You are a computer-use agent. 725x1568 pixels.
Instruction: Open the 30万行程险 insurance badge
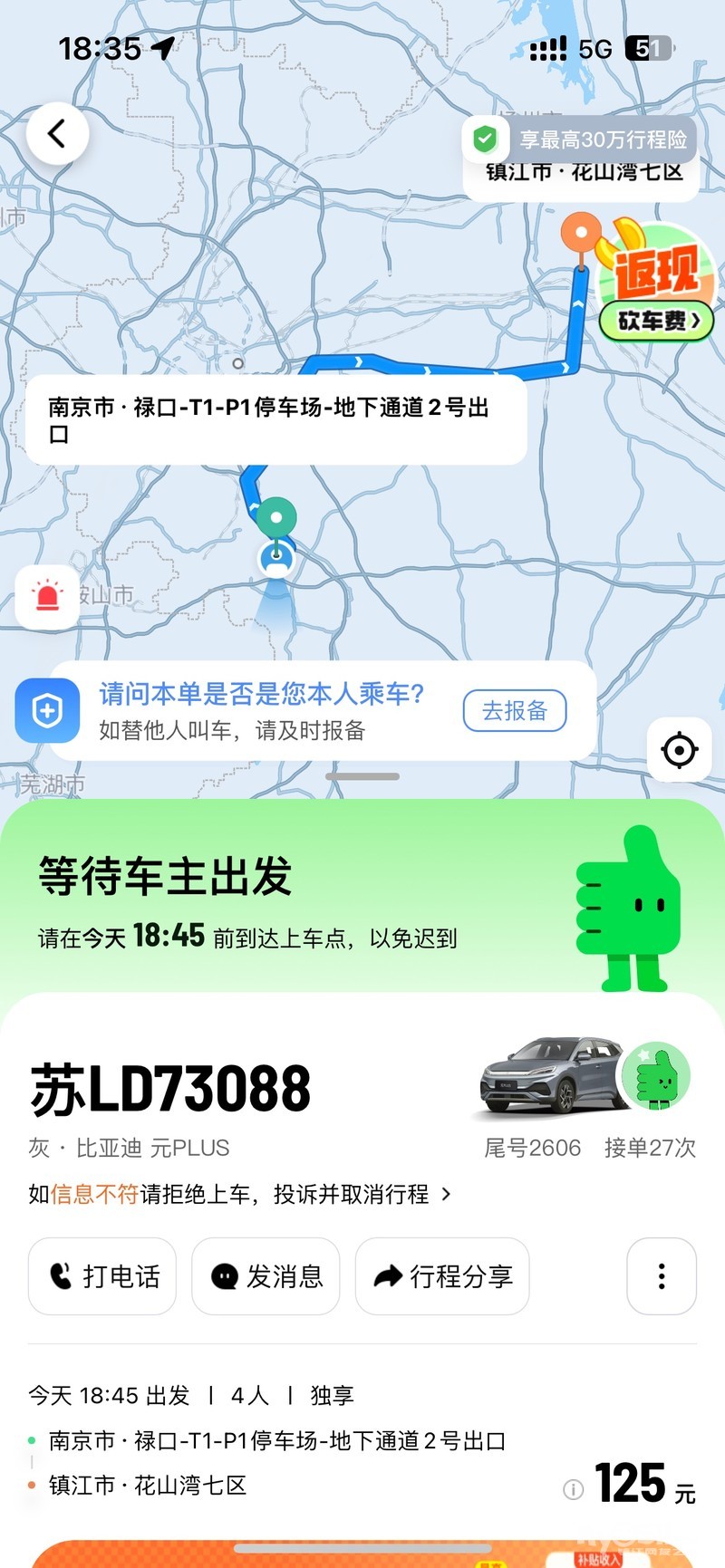point(581,139)
